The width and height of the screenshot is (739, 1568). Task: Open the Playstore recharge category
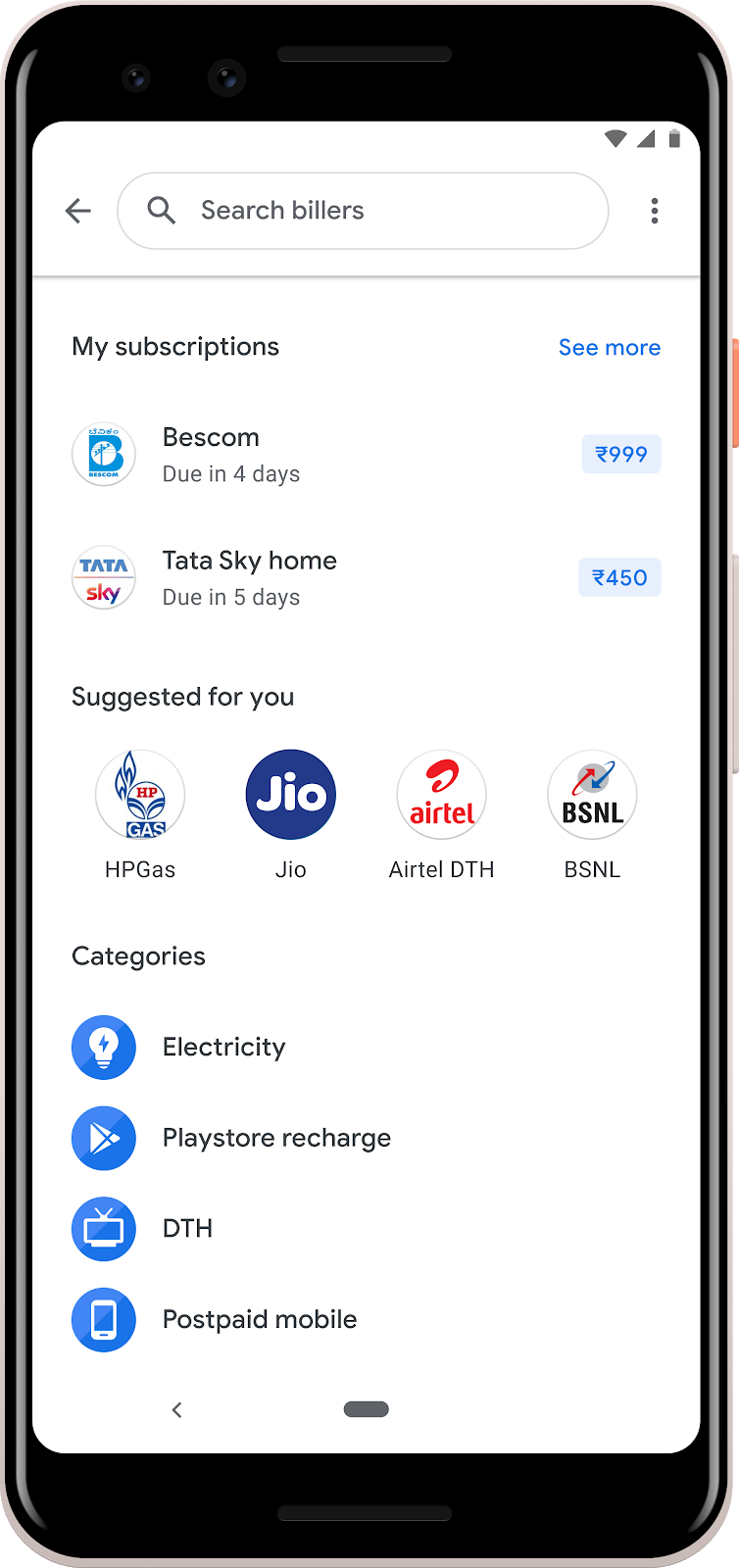[276, 1138]
